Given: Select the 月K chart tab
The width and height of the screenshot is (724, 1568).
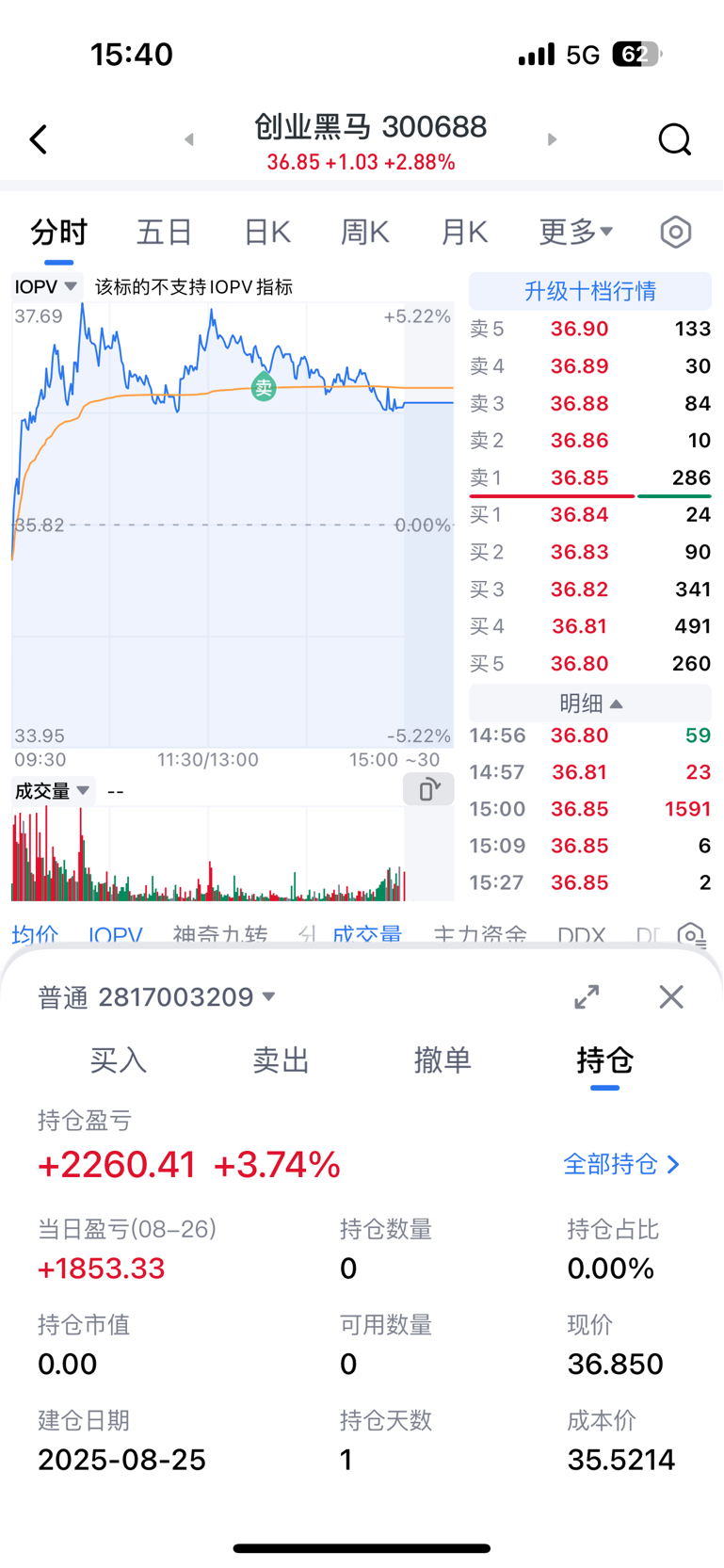Looking at the screenshot, I should click(x=464, y=232).
